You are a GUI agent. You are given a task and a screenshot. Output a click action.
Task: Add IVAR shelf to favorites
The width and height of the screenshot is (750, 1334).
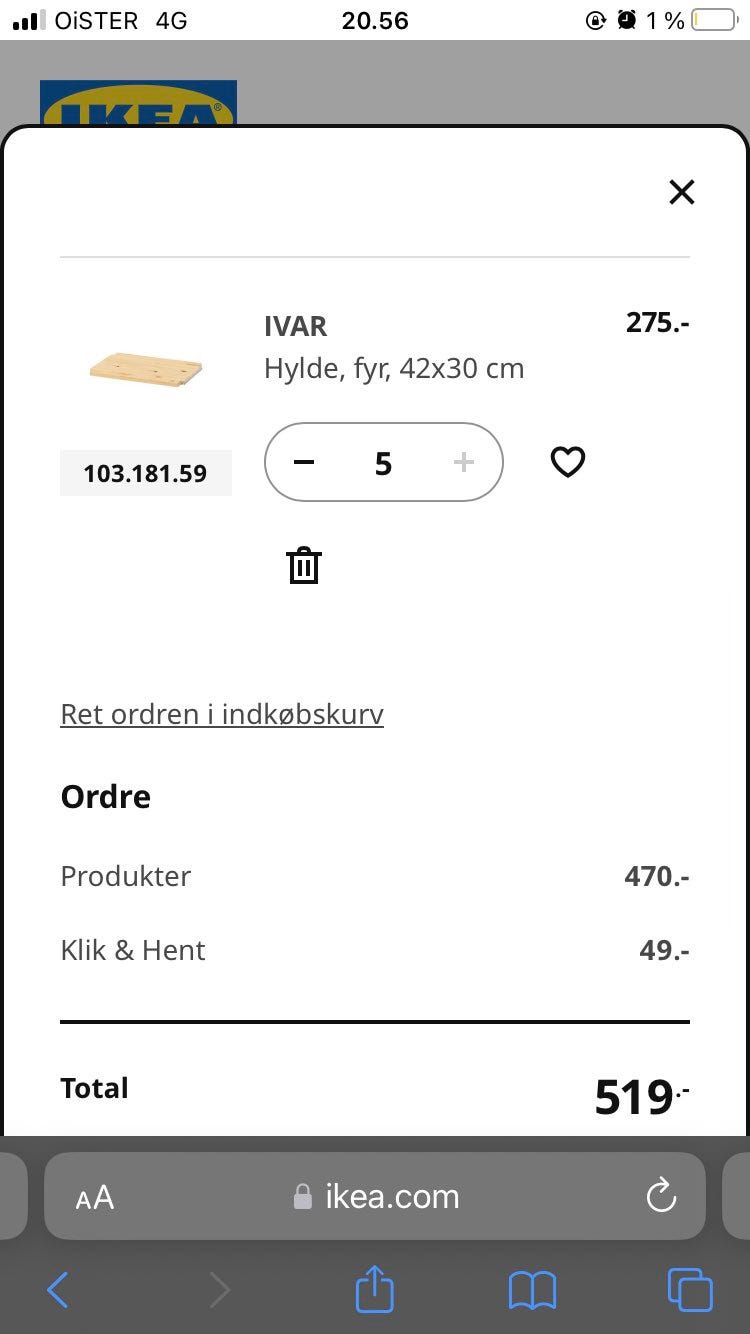click(568, 462)
